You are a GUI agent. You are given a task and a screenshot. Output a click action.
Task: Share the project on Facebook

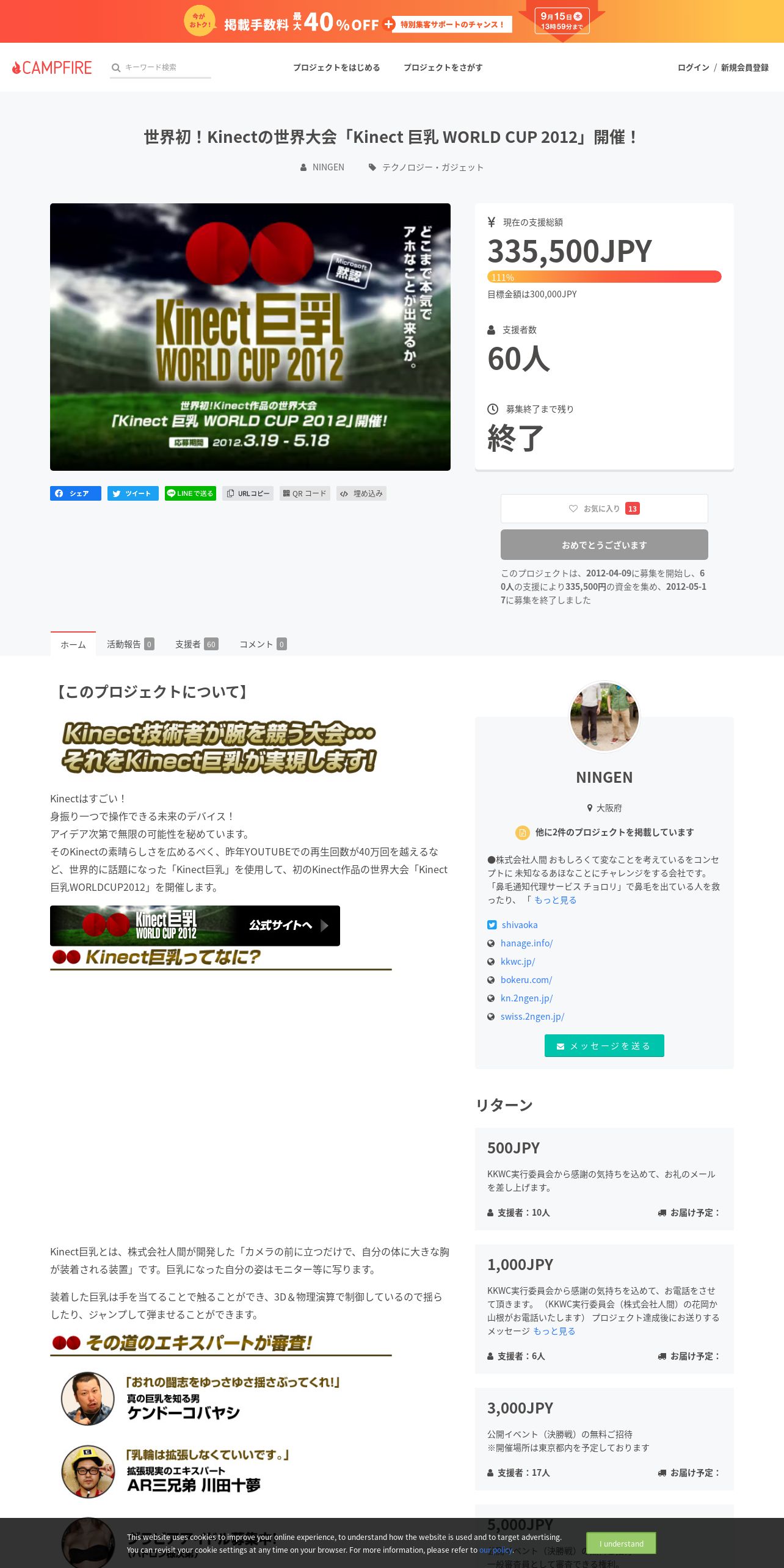[x=76, y=493]
